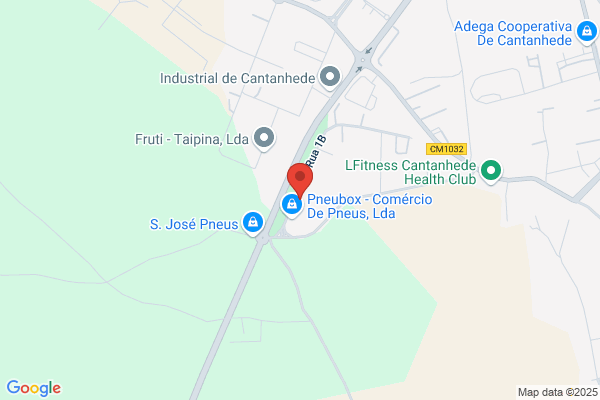Open Pneubox - Comércio De Pneus marker
This screenshot has height=400, width=600.
click(292, 205)
